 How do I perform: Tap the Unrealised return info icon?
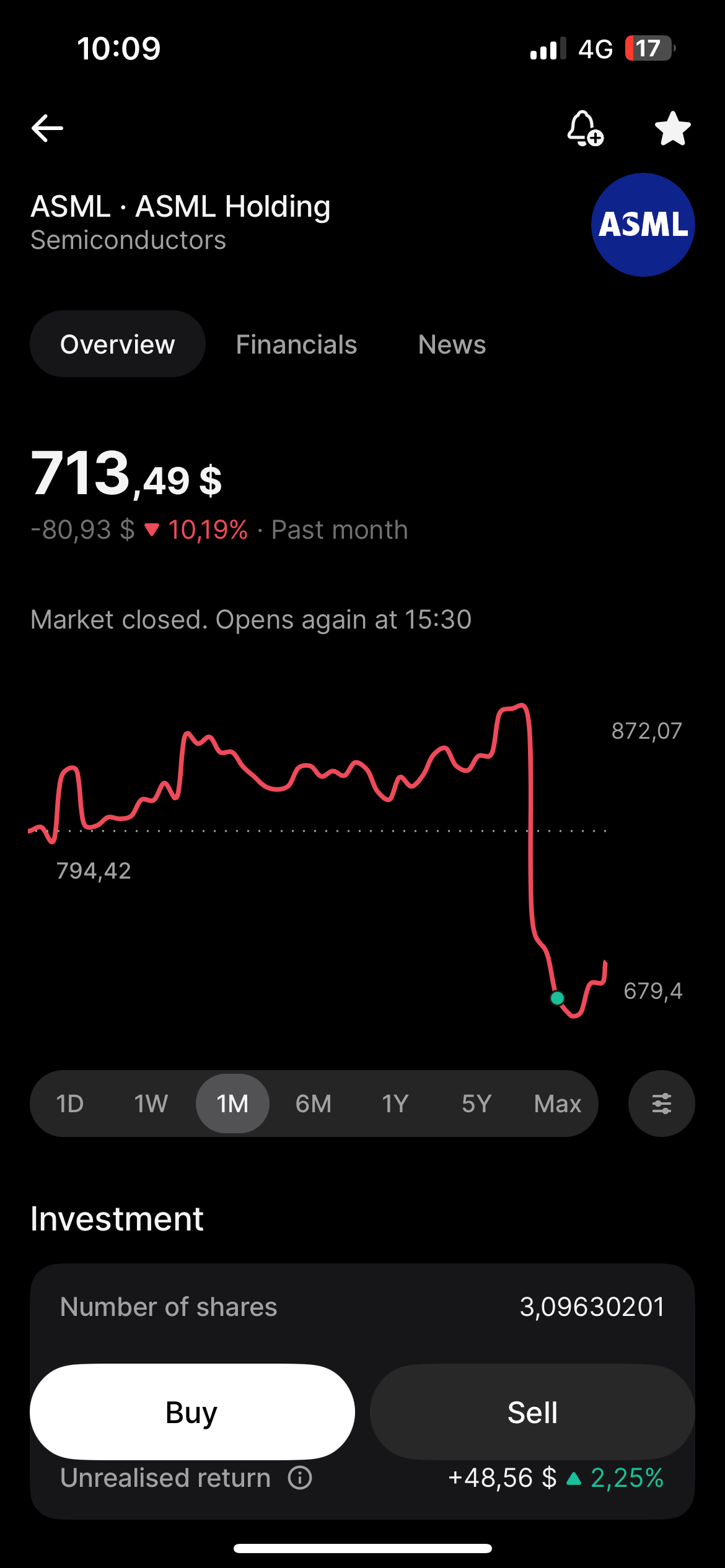pyautogui.click(x=300, y=1478)
